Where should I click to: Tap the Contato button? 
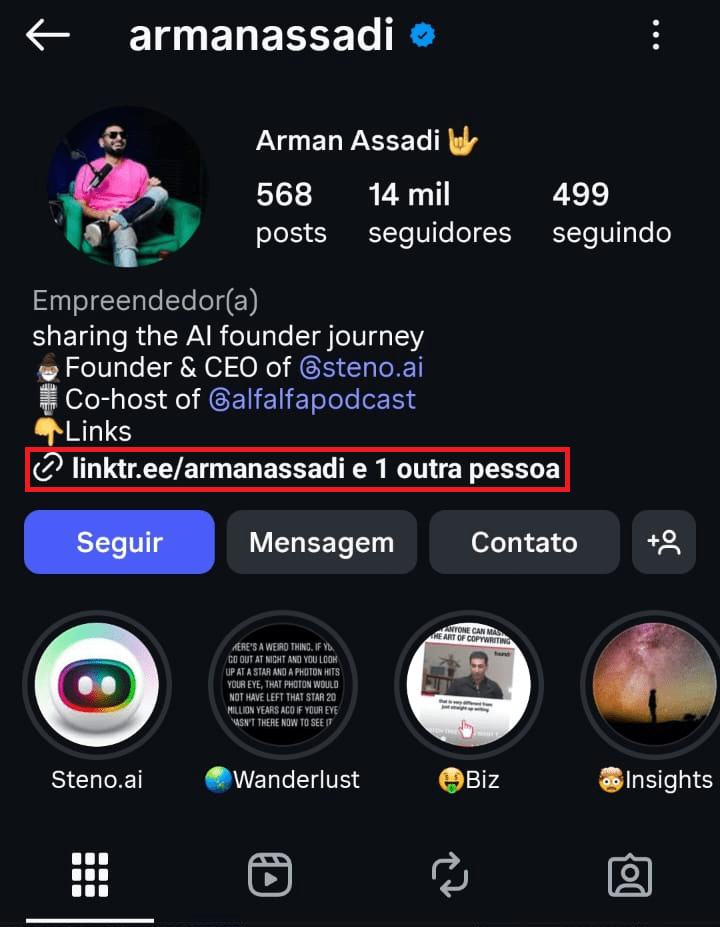524,542
